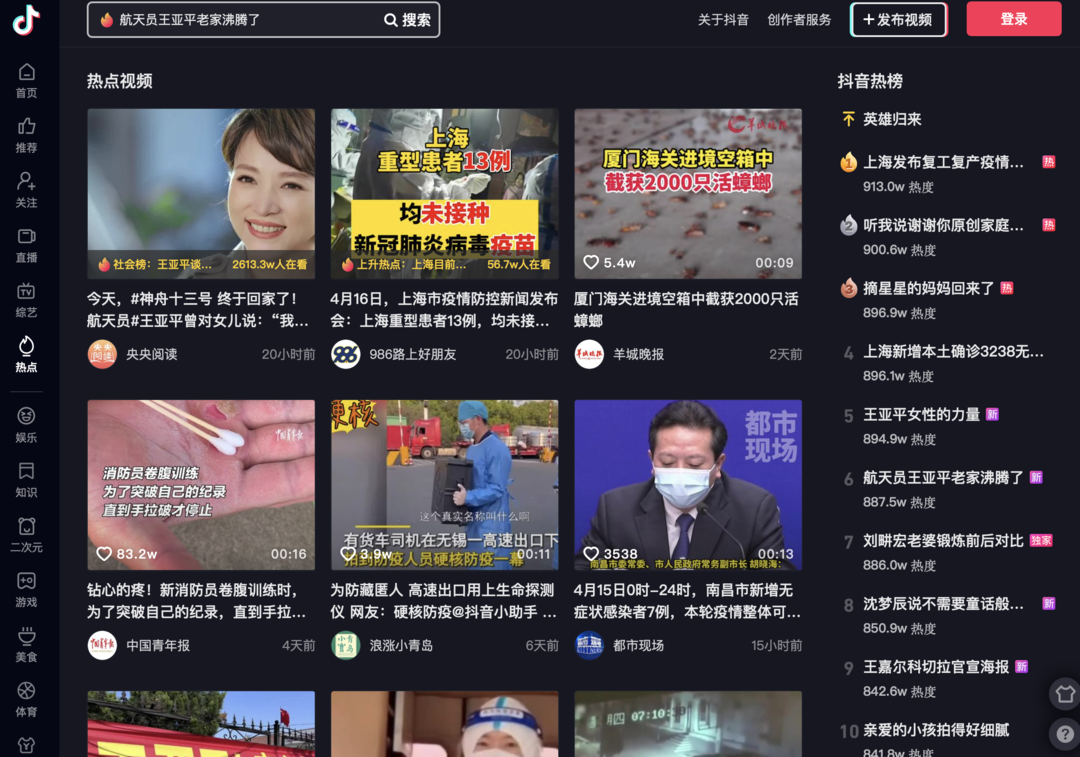Open the help question mark icon
The width and height of the screenshot is (1080, 757).
click(x=1064, y=734)
